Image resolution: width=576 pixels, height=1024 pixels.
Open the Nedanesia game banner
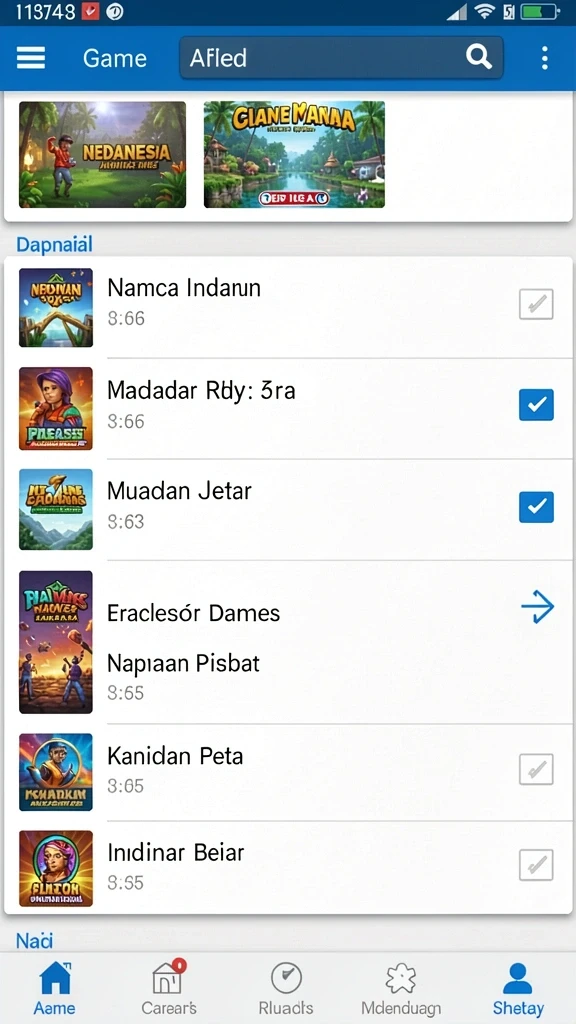tap(103, 155)
